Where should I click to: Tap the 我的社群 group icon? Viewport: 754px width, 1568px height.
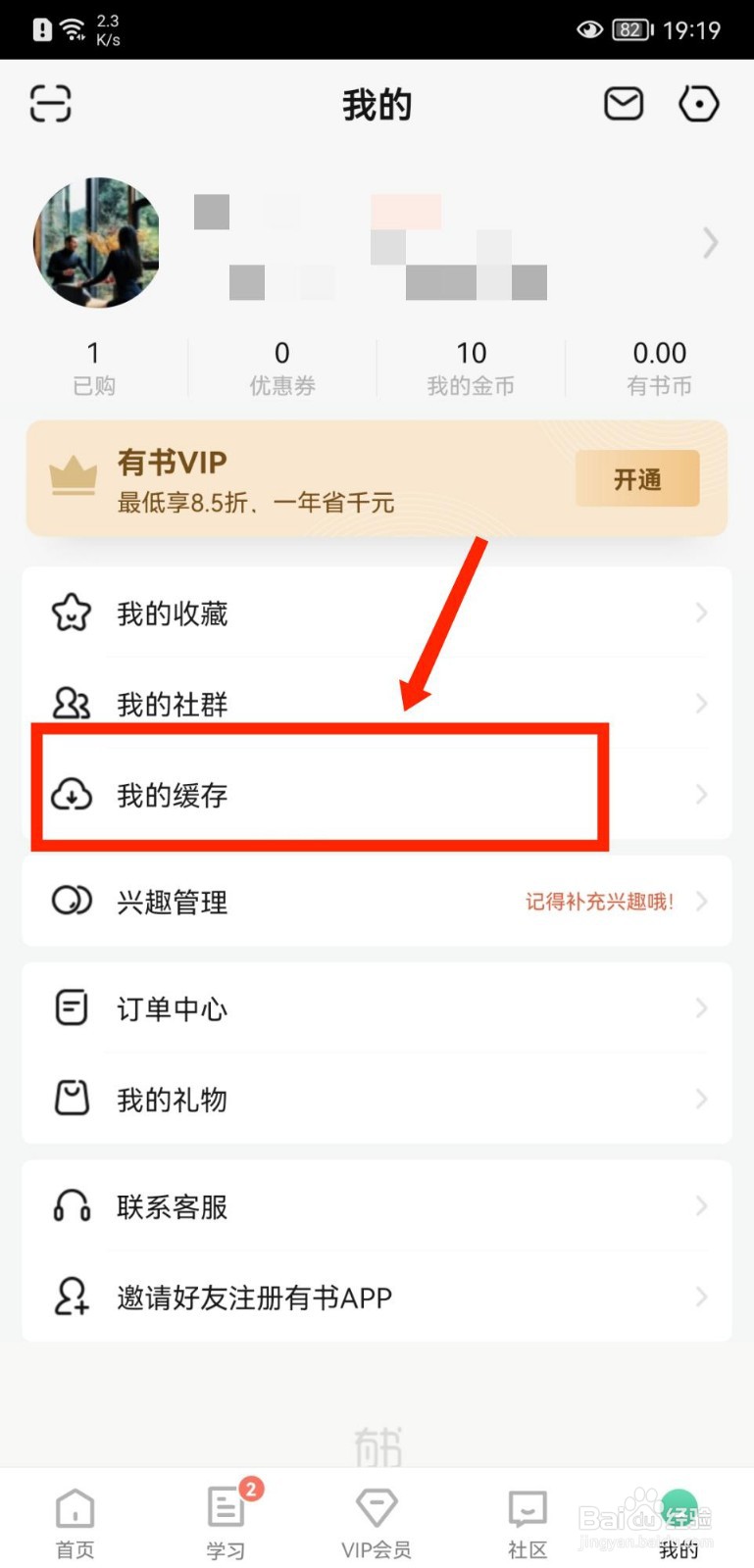tap(71, 704)
